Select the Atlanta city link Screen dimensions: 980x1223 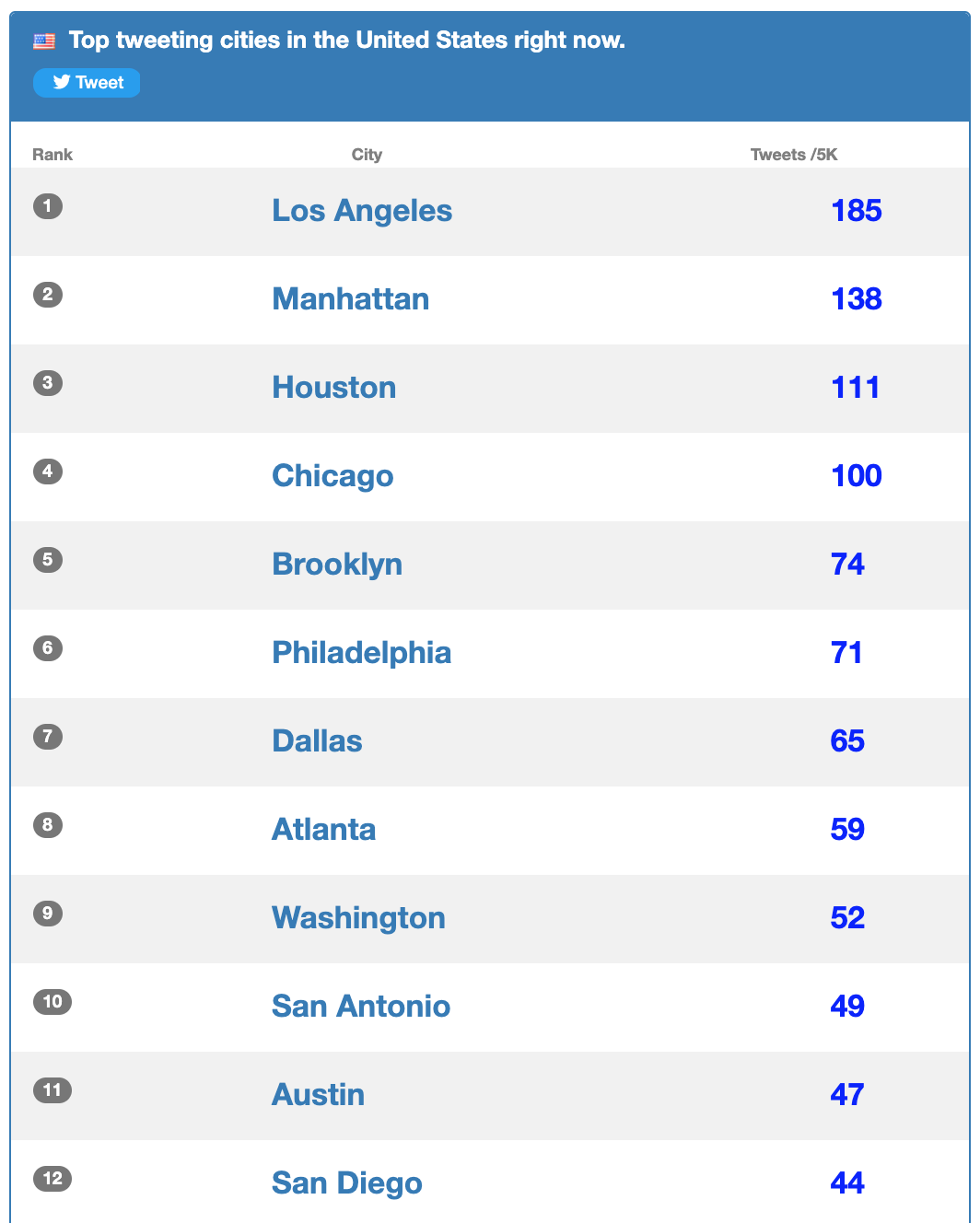click(x=323, y=830)
